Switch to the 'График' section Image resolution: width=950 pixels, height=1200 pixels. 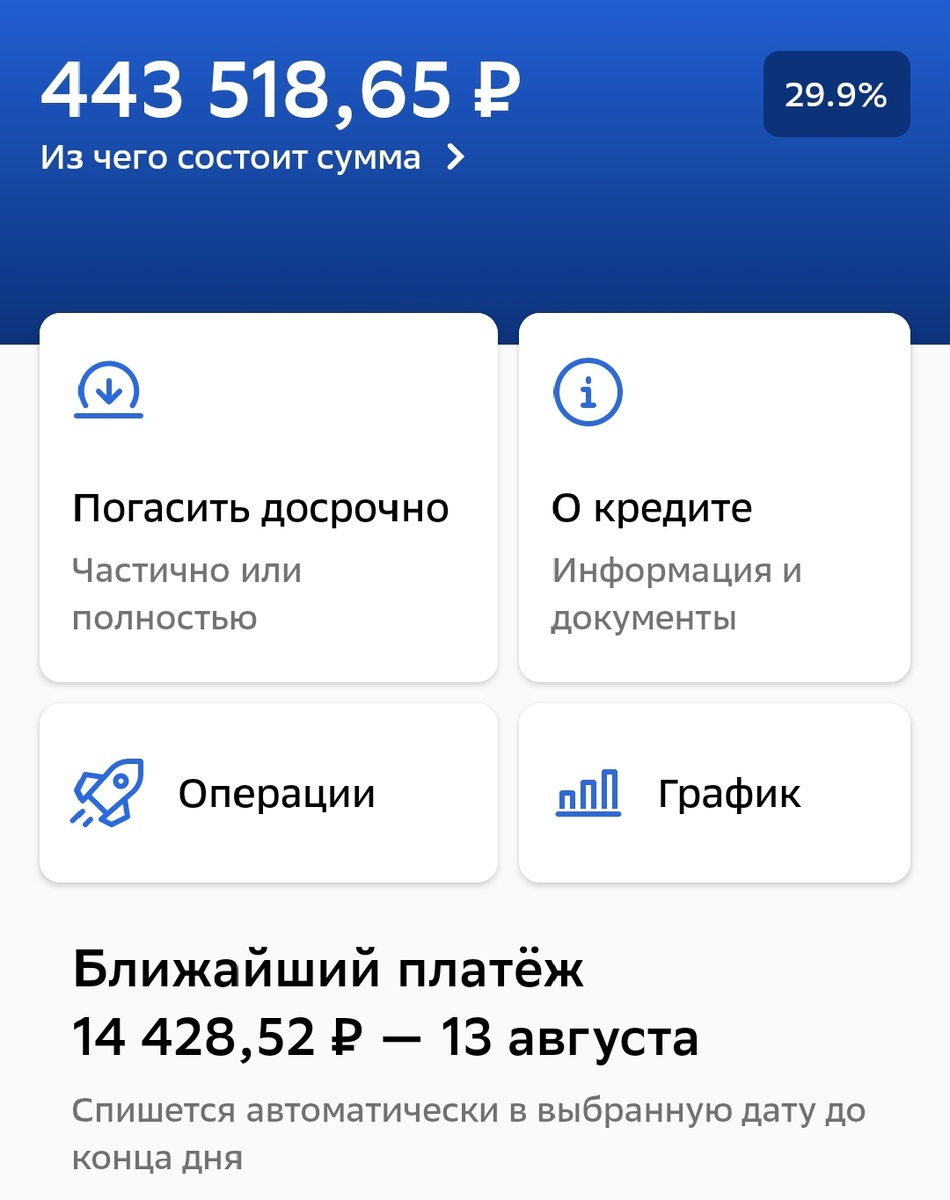[x=714, y=791]
